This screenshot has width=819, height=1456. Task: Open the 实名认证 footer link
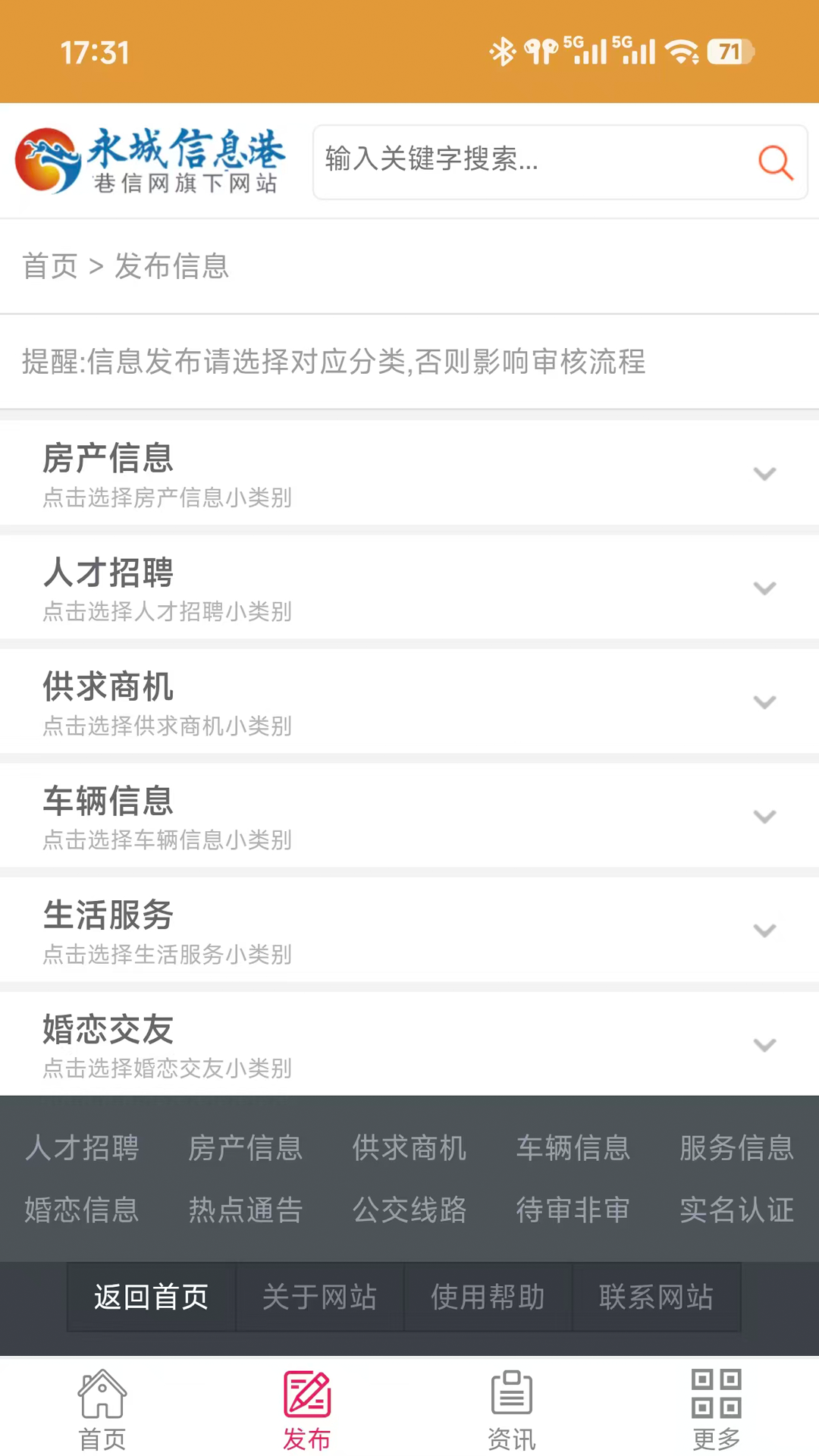click(736, 1210)
